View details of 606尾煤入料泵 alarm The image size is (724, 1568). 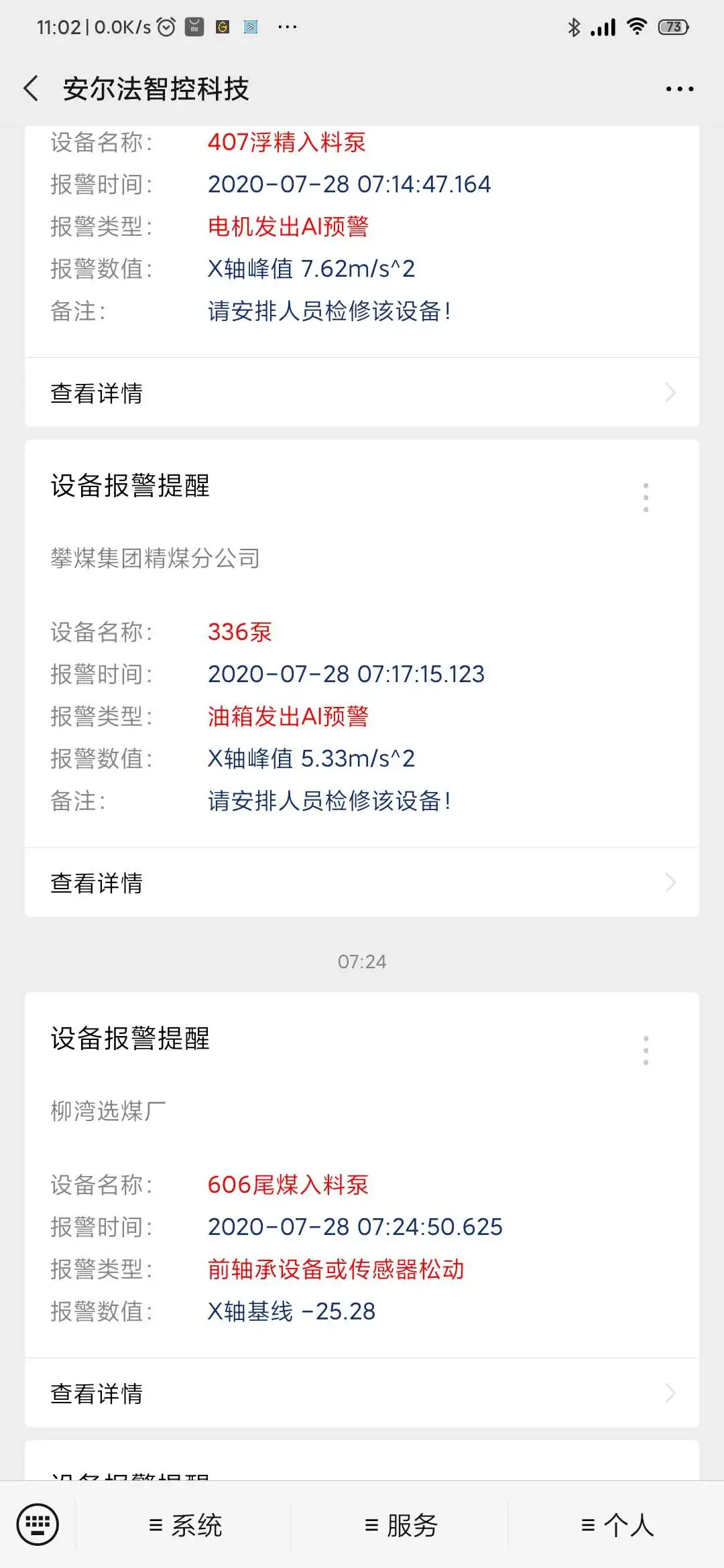(362, 1393)
